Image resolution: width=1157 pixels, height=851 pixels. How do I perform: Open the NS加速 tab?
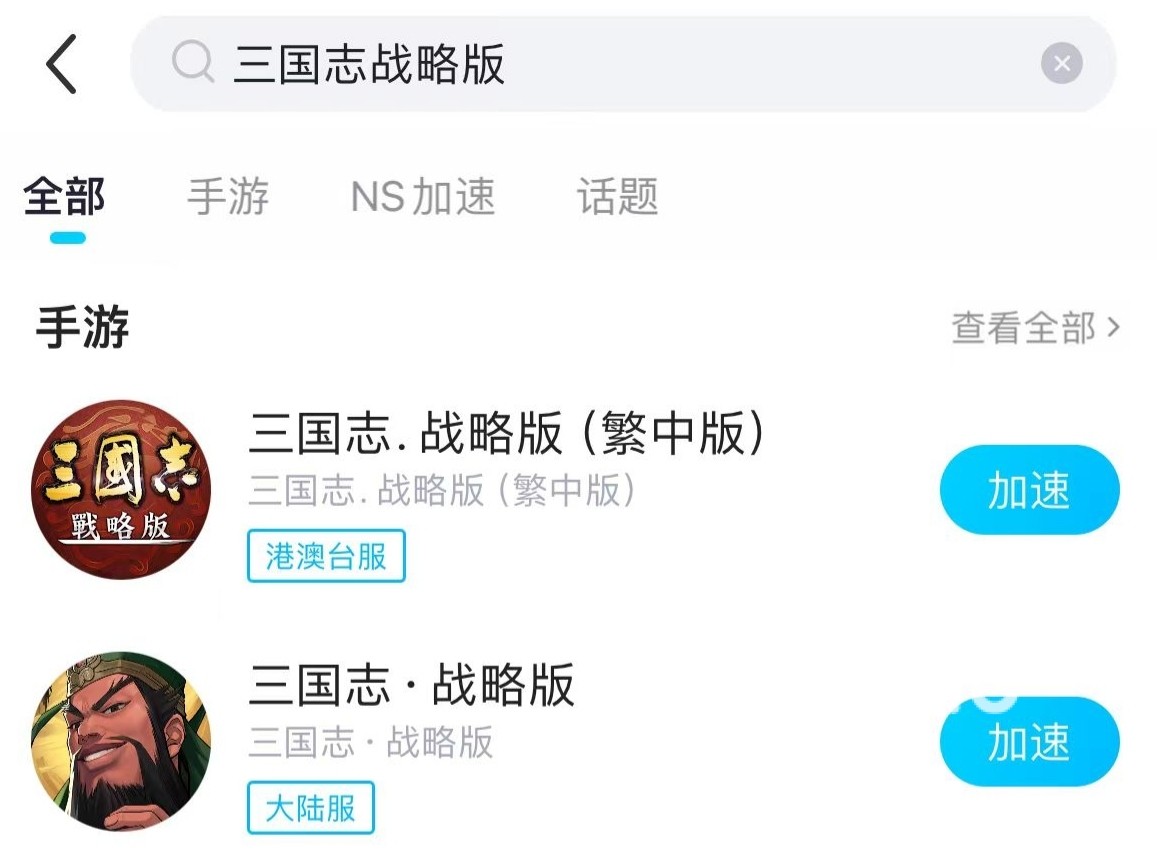(423, 198)
